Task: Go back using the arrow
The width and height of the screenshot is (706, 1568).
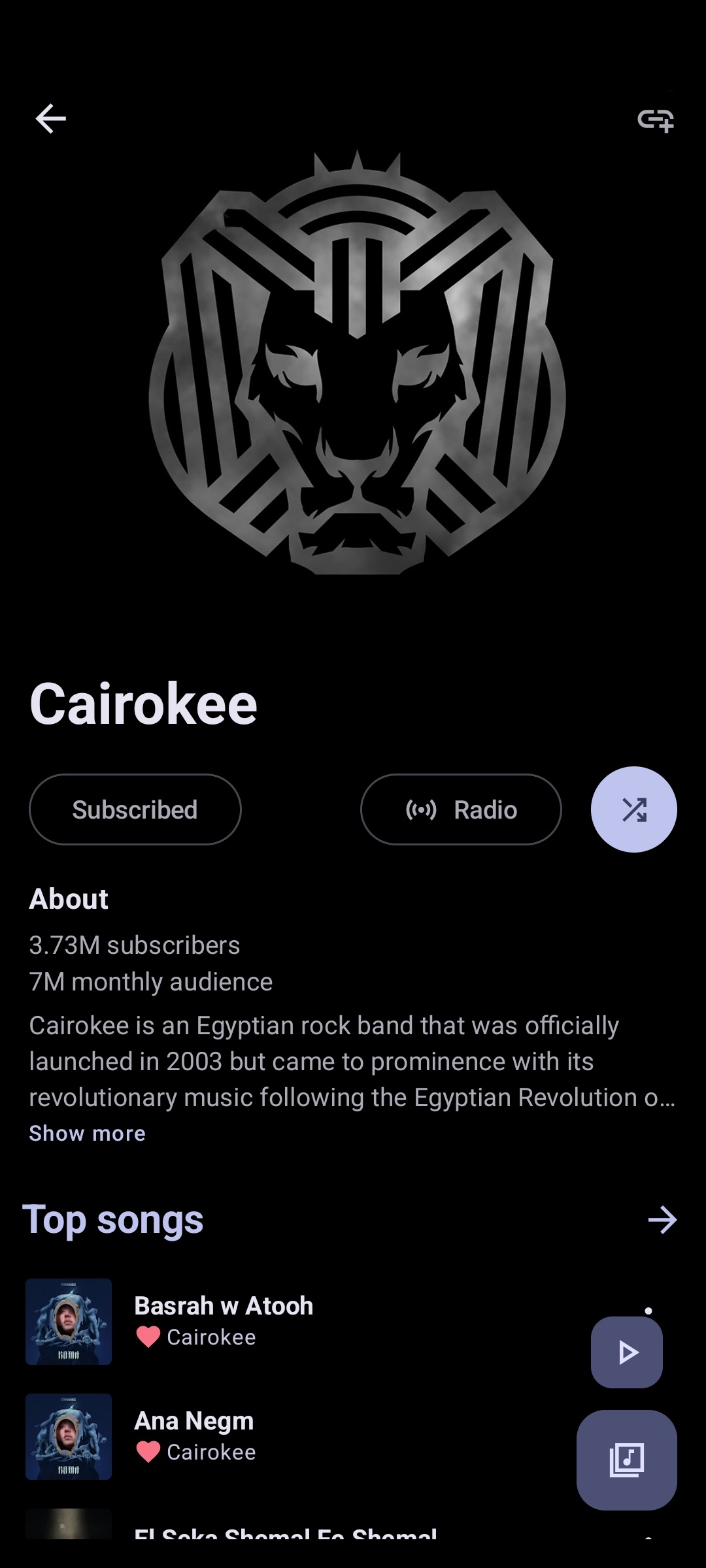Action: tap(50, 119)
